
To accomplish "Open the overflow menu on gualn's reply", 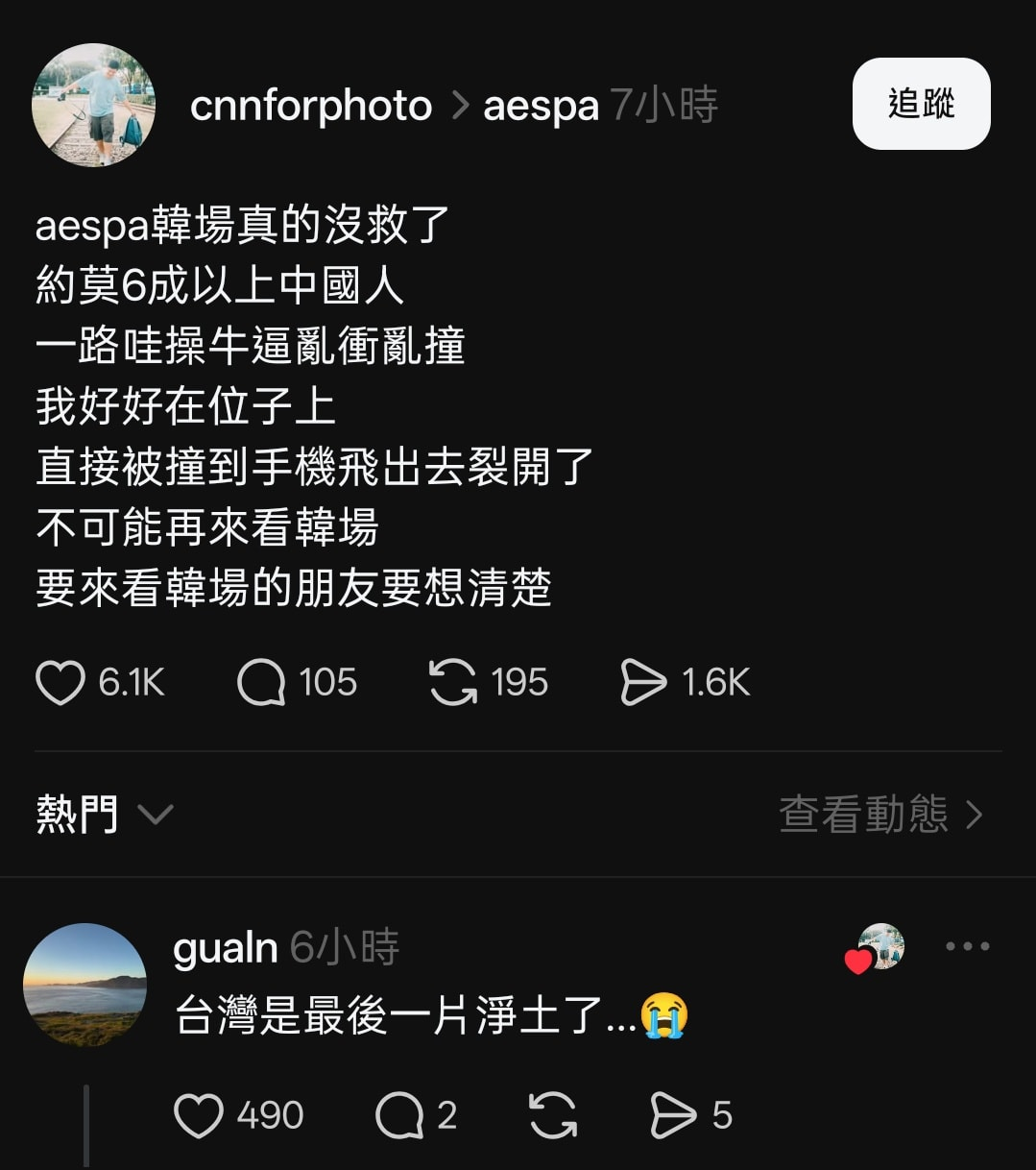I will [x=966, y=946].
